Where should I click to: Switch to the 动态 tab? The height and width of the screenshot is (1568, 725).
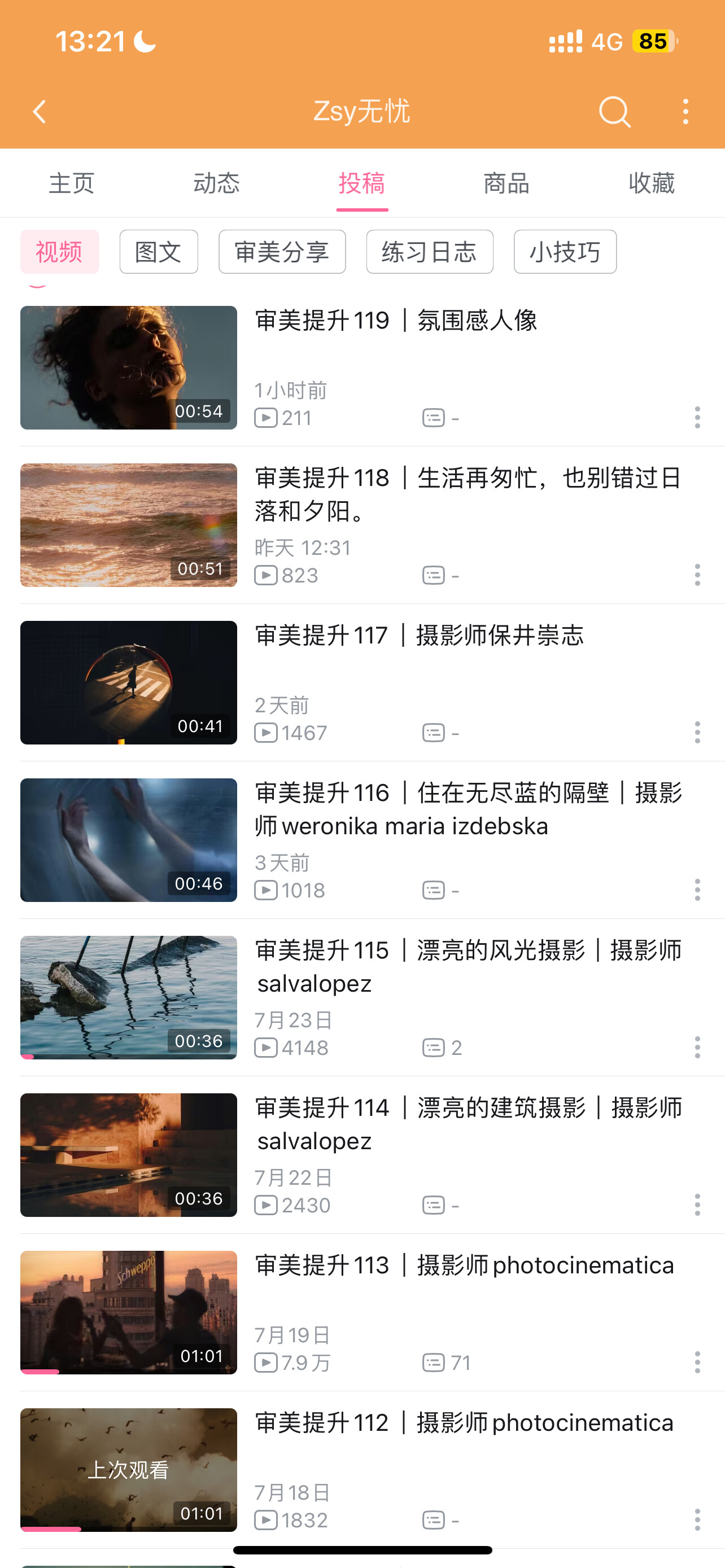(x=217, y=183)
